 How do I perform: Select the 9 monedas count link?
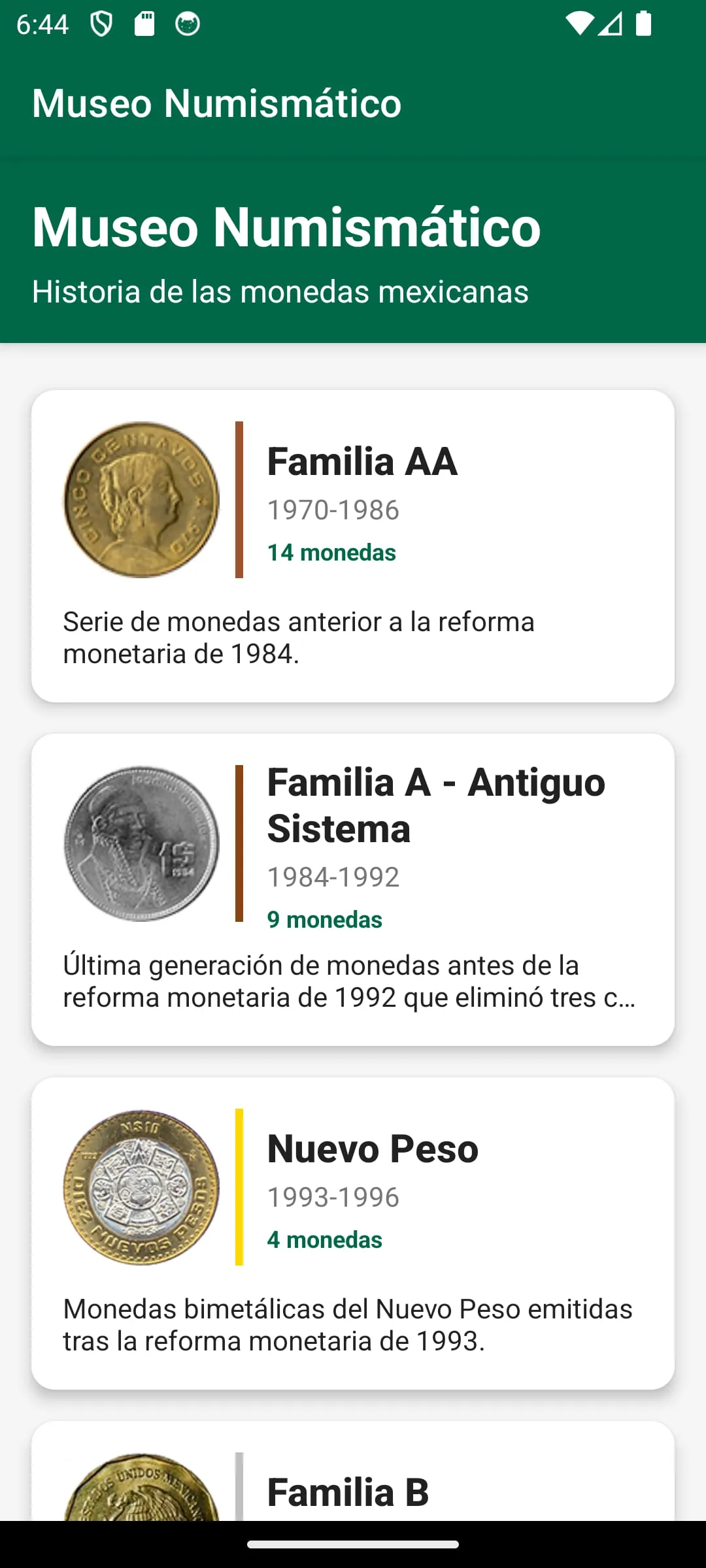(324, 919)
